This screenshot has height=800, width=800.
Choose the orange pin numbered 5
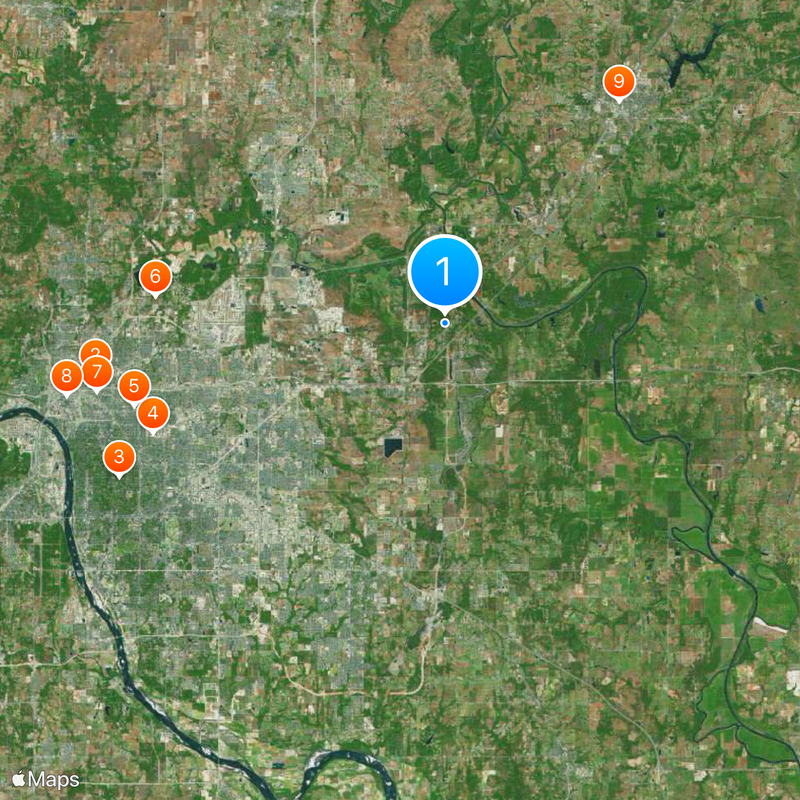pos(134,385)
